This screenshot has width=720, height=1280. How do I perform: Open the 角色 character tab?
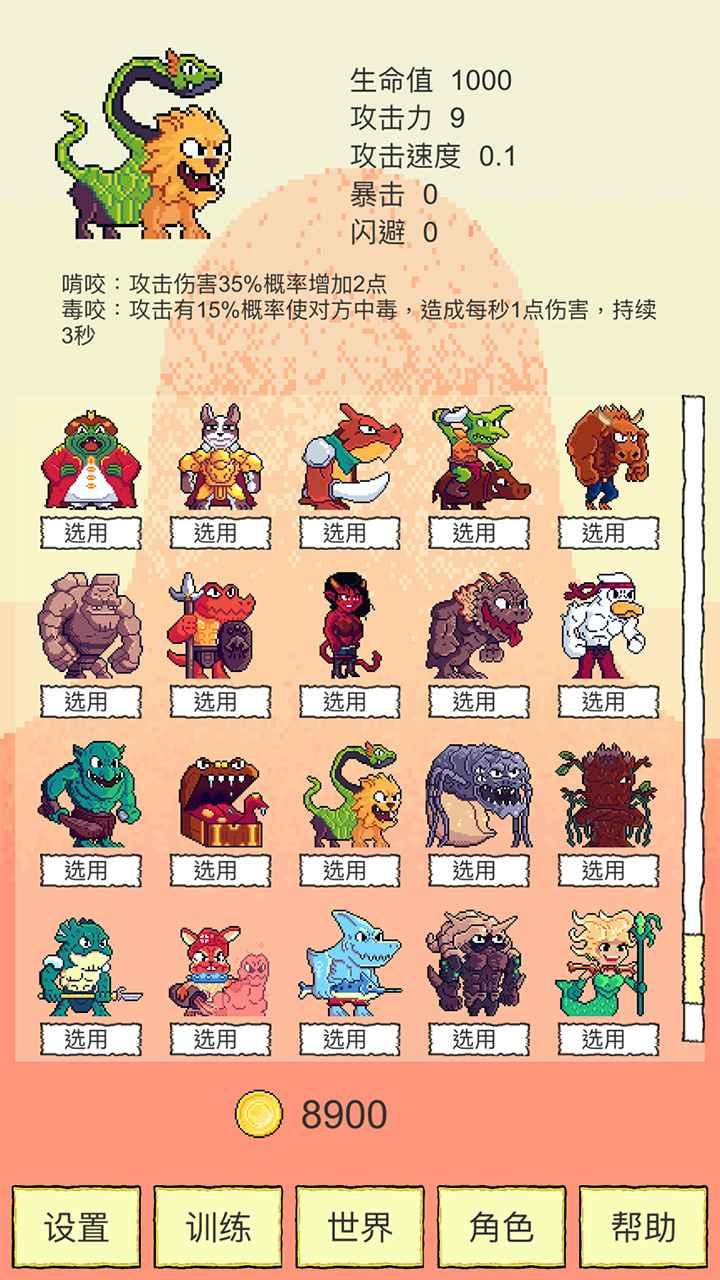[x=502, y=1227]
